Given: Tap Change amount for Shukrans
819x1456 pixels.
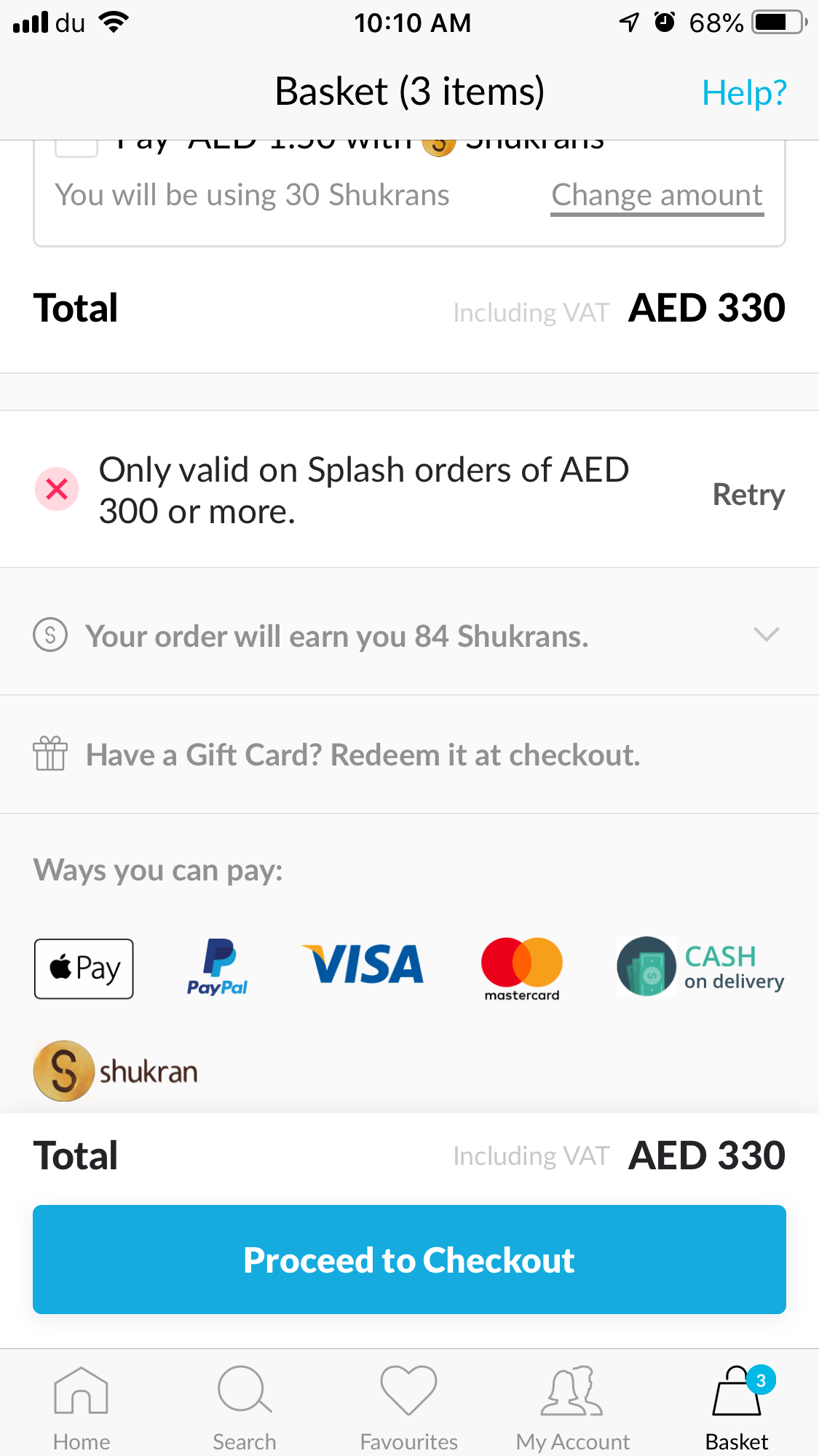Looking at the screenshot, I should pyautogui.click(x=657, y=195).
